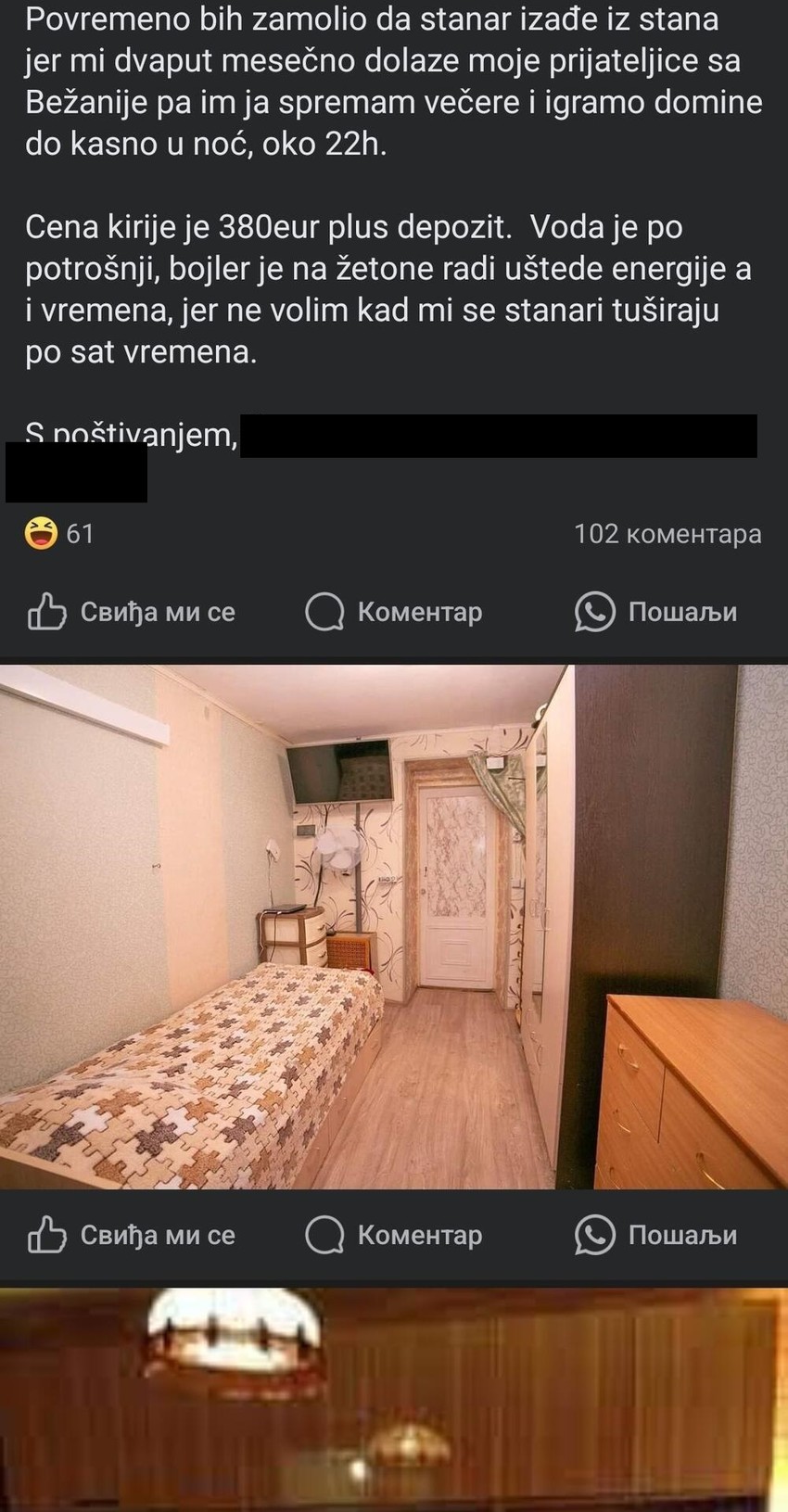Click the reaction count showing 61
788x1512 pixels.
80,533
